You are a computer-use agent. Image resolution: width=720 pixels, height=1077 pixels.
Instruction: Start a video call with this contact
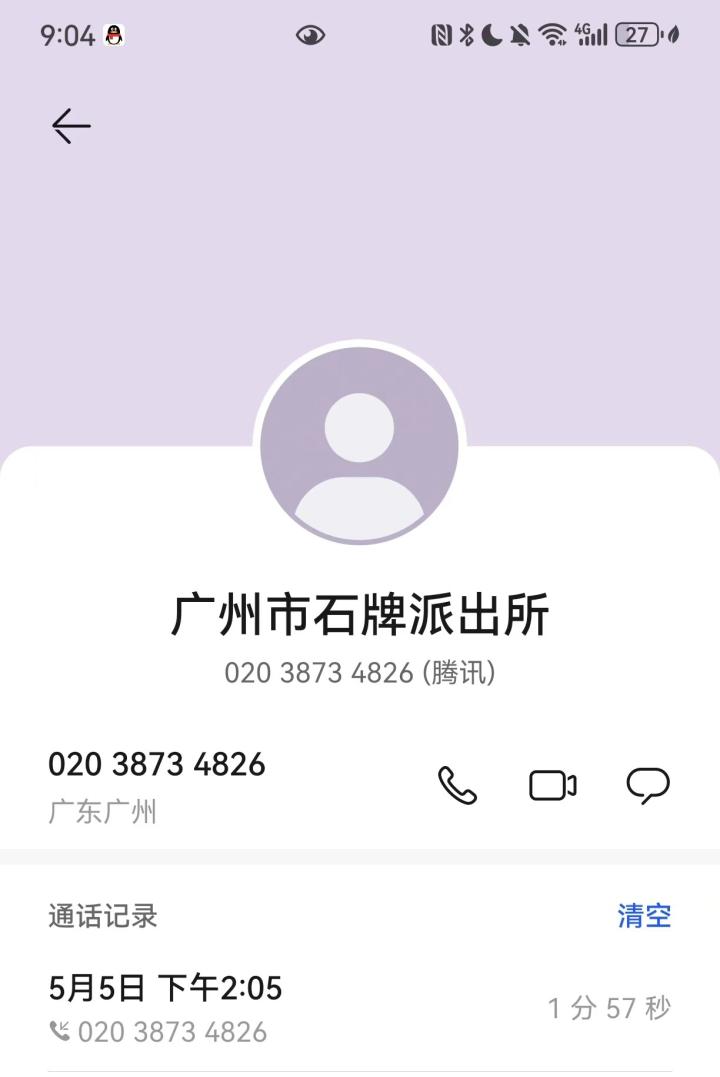[x=552, y=786]
